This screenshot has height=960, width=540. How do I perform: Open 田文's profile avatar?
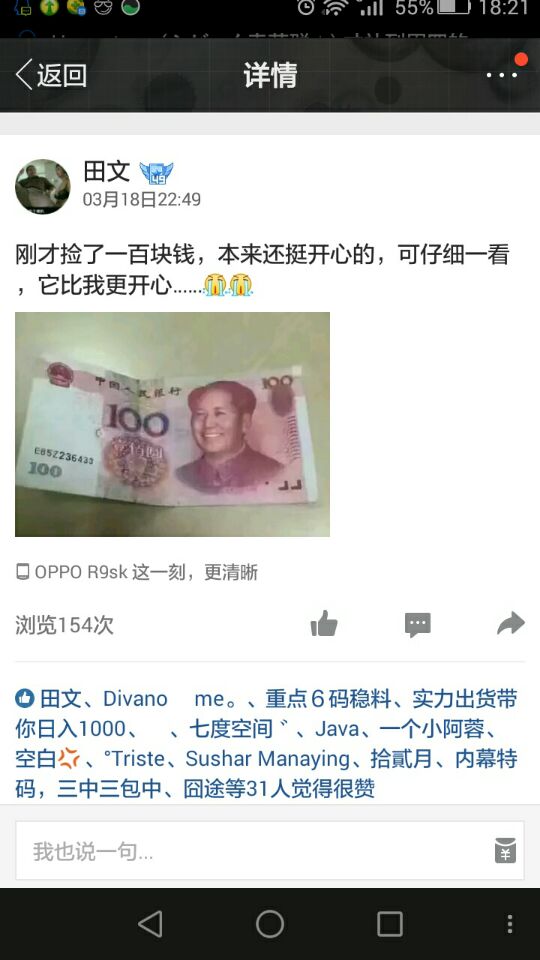point(42,187)
